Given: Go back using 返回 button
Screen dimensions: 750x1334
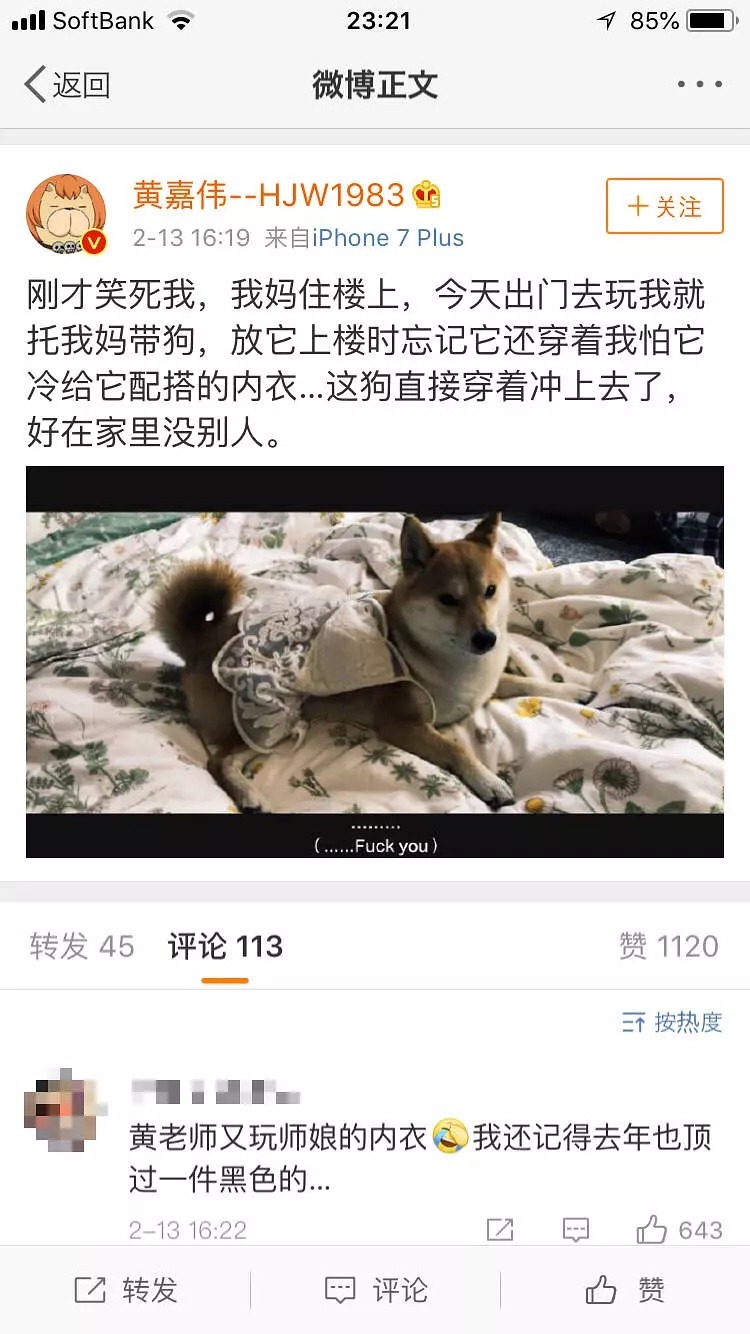Looking at the screenshot, I should coord(67,85).
